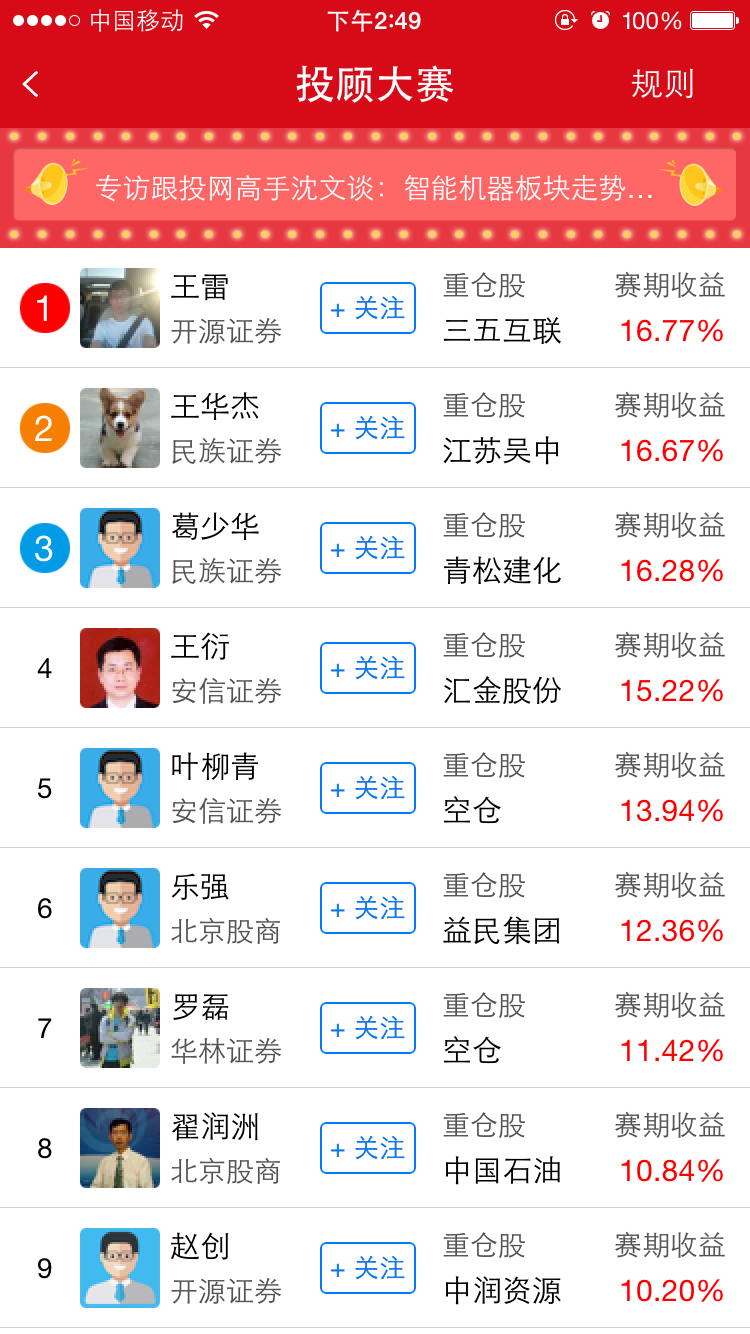
Task: Tap 关注 for 罗磊
Action: (x=367, y=1028)
